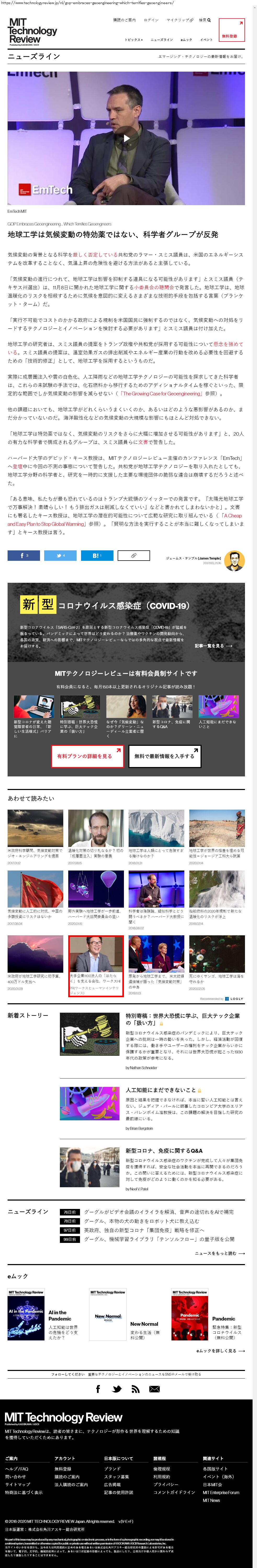Tap 有料プランの詳細を見る button
This screenshot has height=1568, width=257.
pyautogui.click(x=87, y=757)
